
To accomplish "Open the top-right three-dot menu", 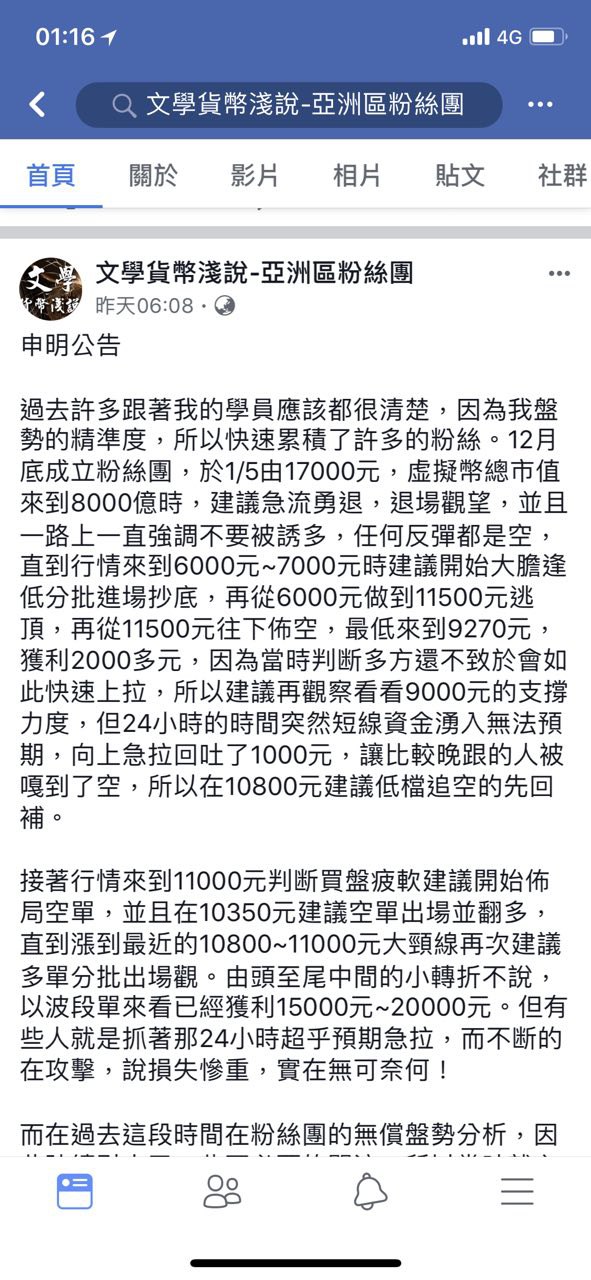I will 540,104.
